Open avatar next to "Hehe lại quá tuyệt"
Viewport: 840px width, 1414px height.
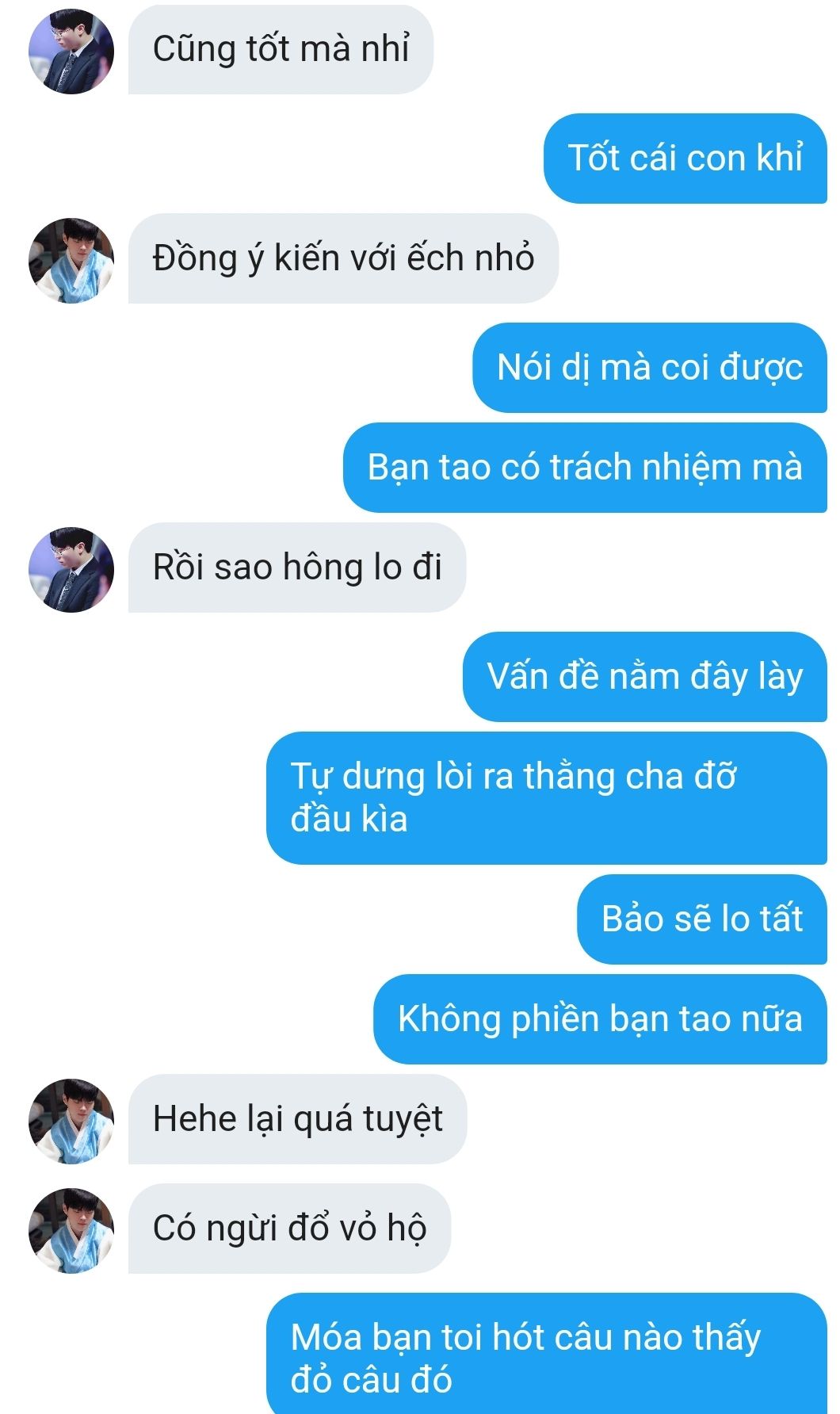pos(71,1121)
